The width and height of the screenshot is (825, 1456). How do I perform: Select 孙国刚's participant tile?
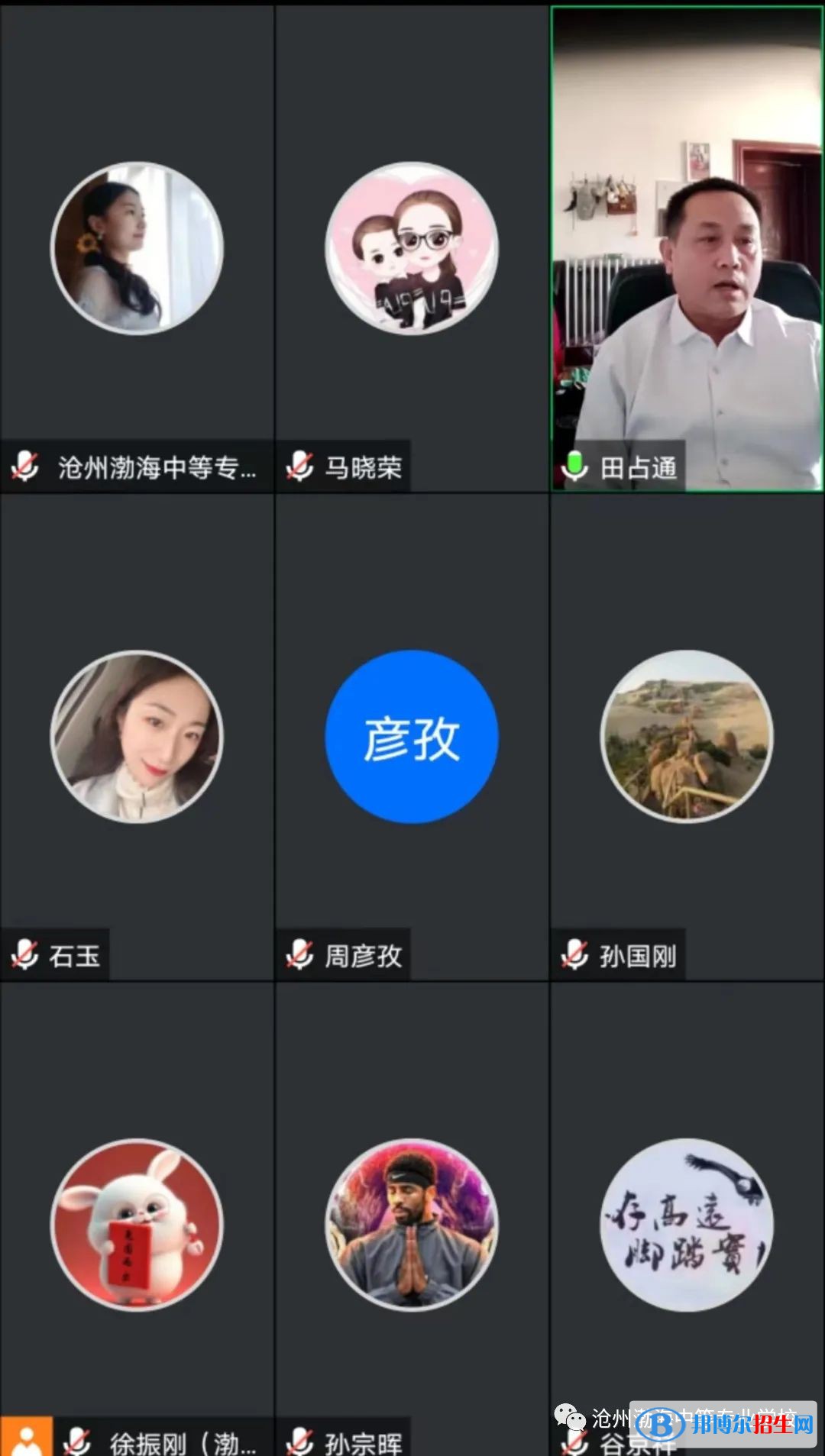coord(687,737)
